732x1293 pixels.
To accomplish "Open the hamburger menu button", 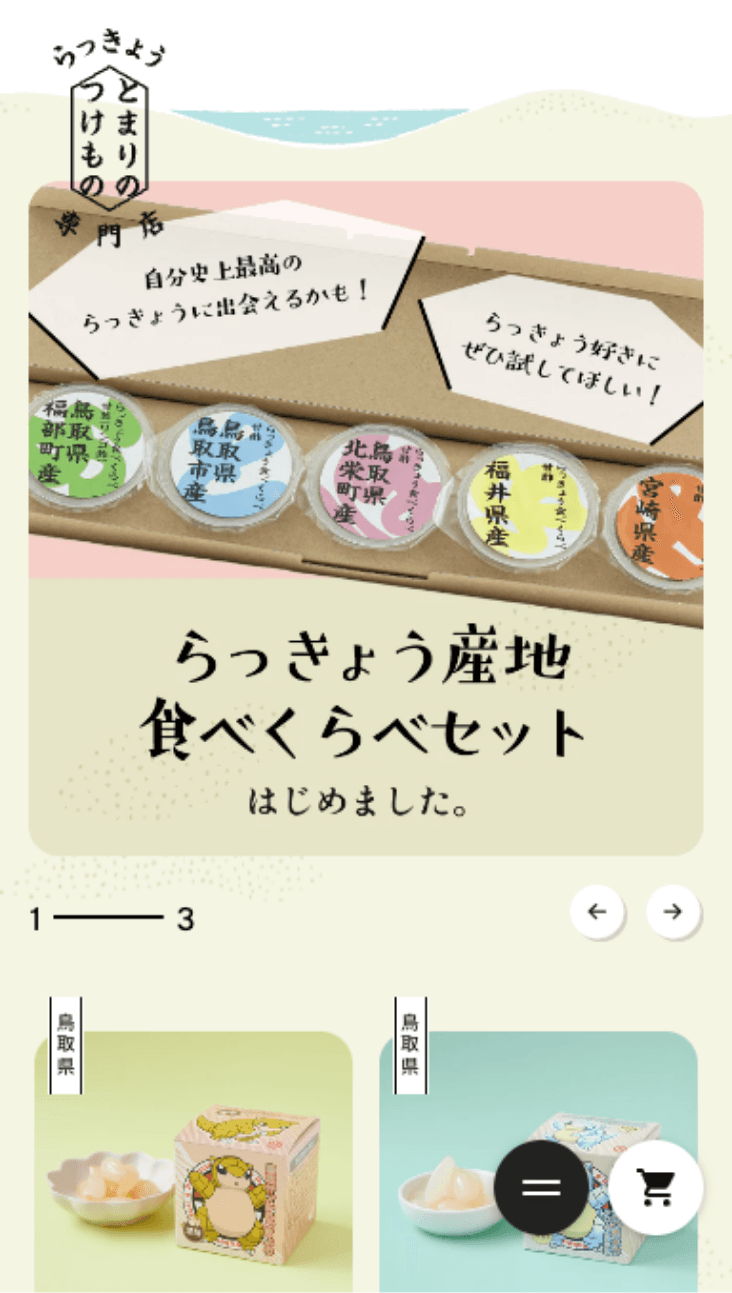I will pyautogui.click(x=542, y=1187).
